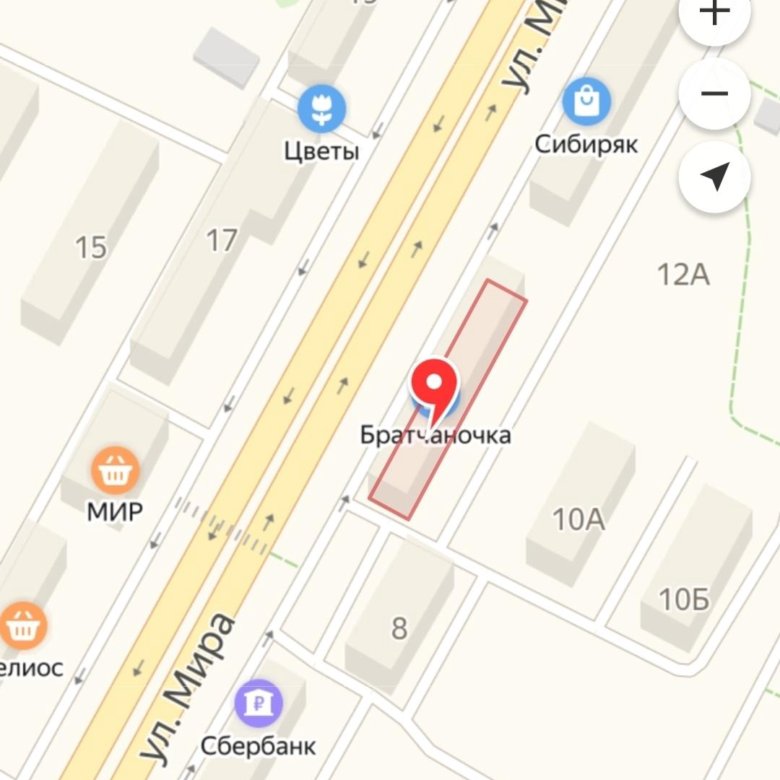Open the Сибиряк store marker
This screenshot has height=780, width=780.
pyautogui.click(x=587, y=101)
